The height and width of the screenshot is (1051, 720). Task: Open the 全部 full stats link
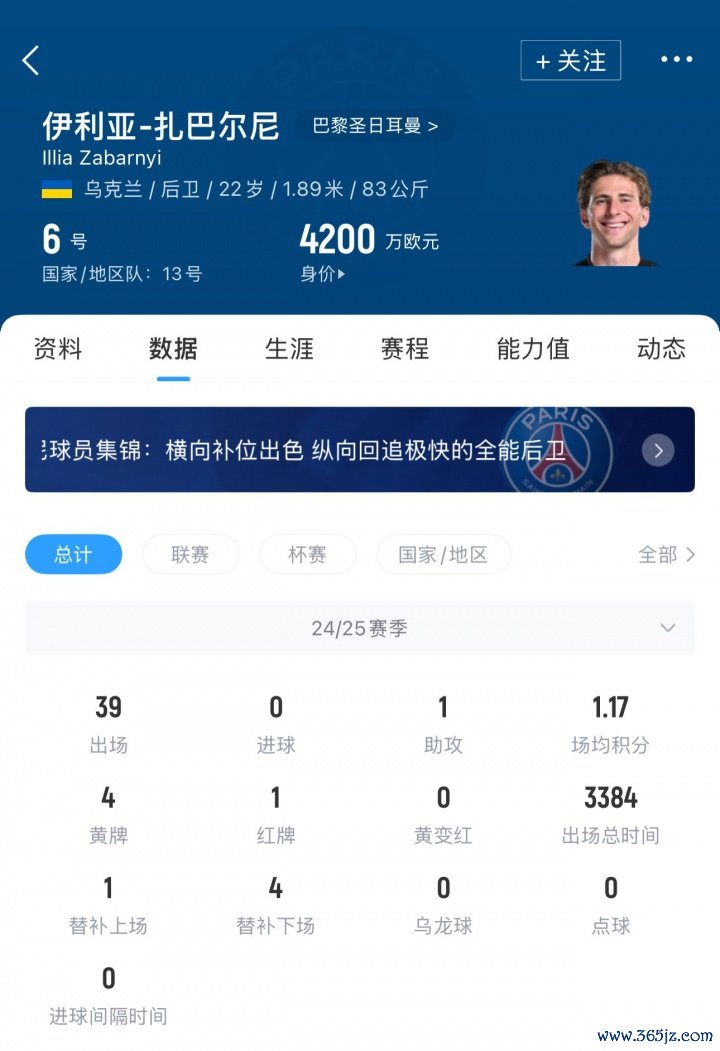[x=666, y=554]
